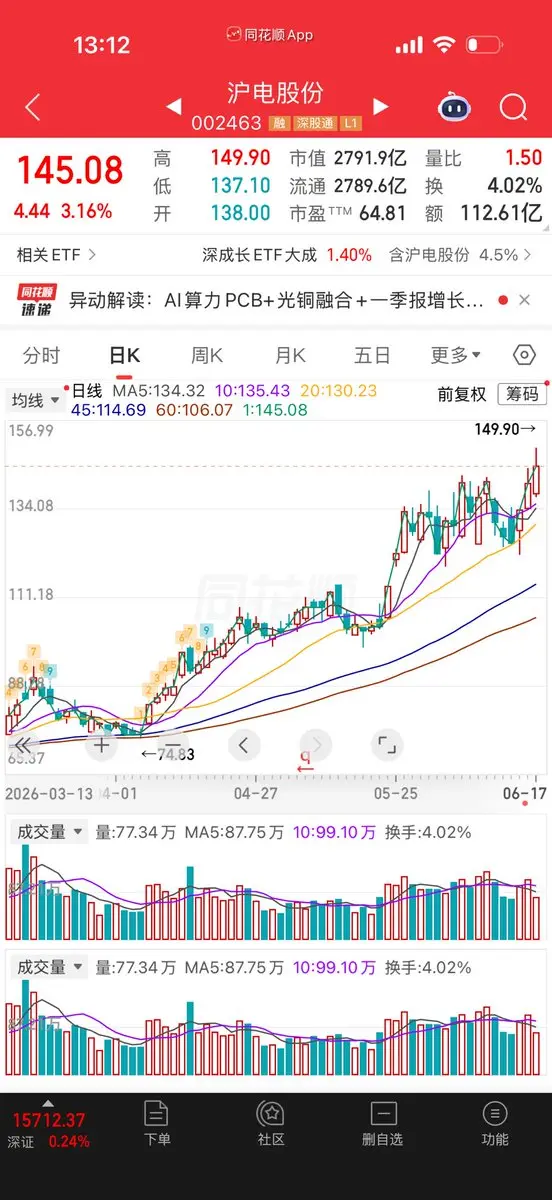This screenshot has height=1200, width=552.
Task: Switch to the 周K tab
Action: [207, 355]
